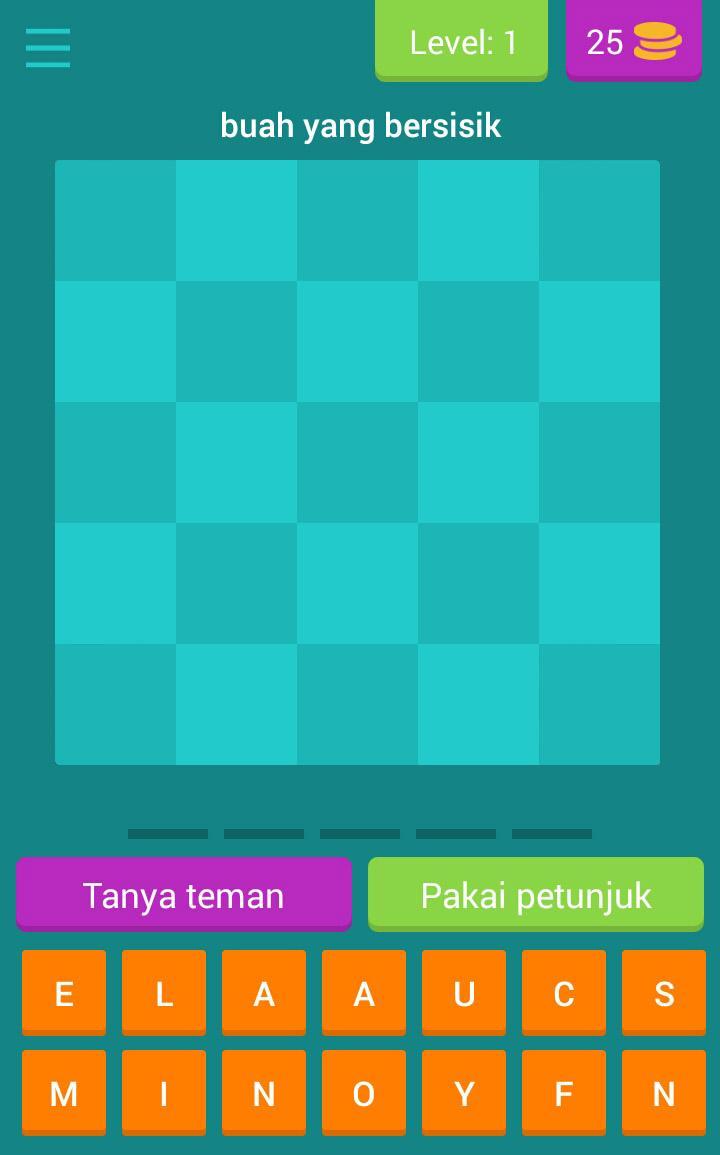
Task: Pick the letter S tile
Action: click(663, 993)
